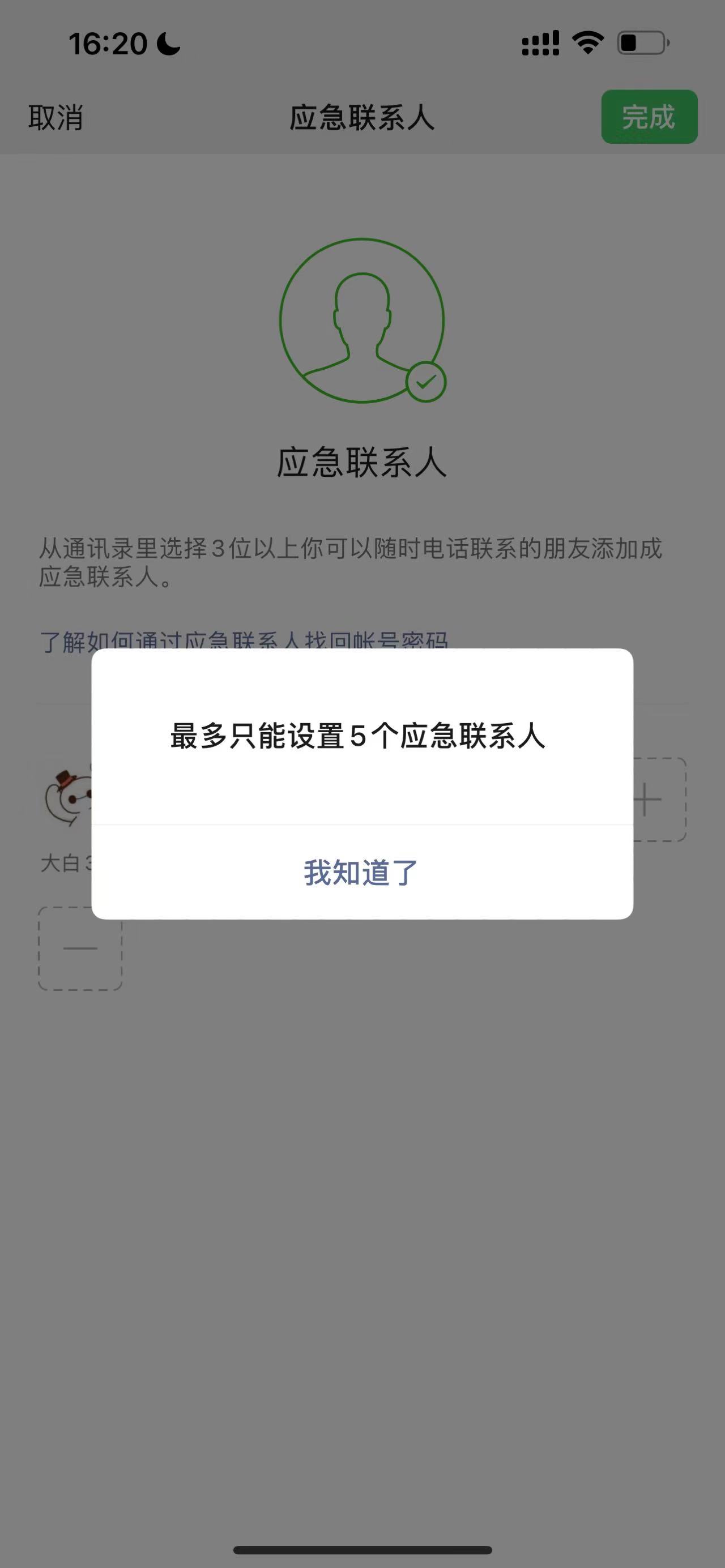Cancel with the 取消 button

(x=56, y=117)
